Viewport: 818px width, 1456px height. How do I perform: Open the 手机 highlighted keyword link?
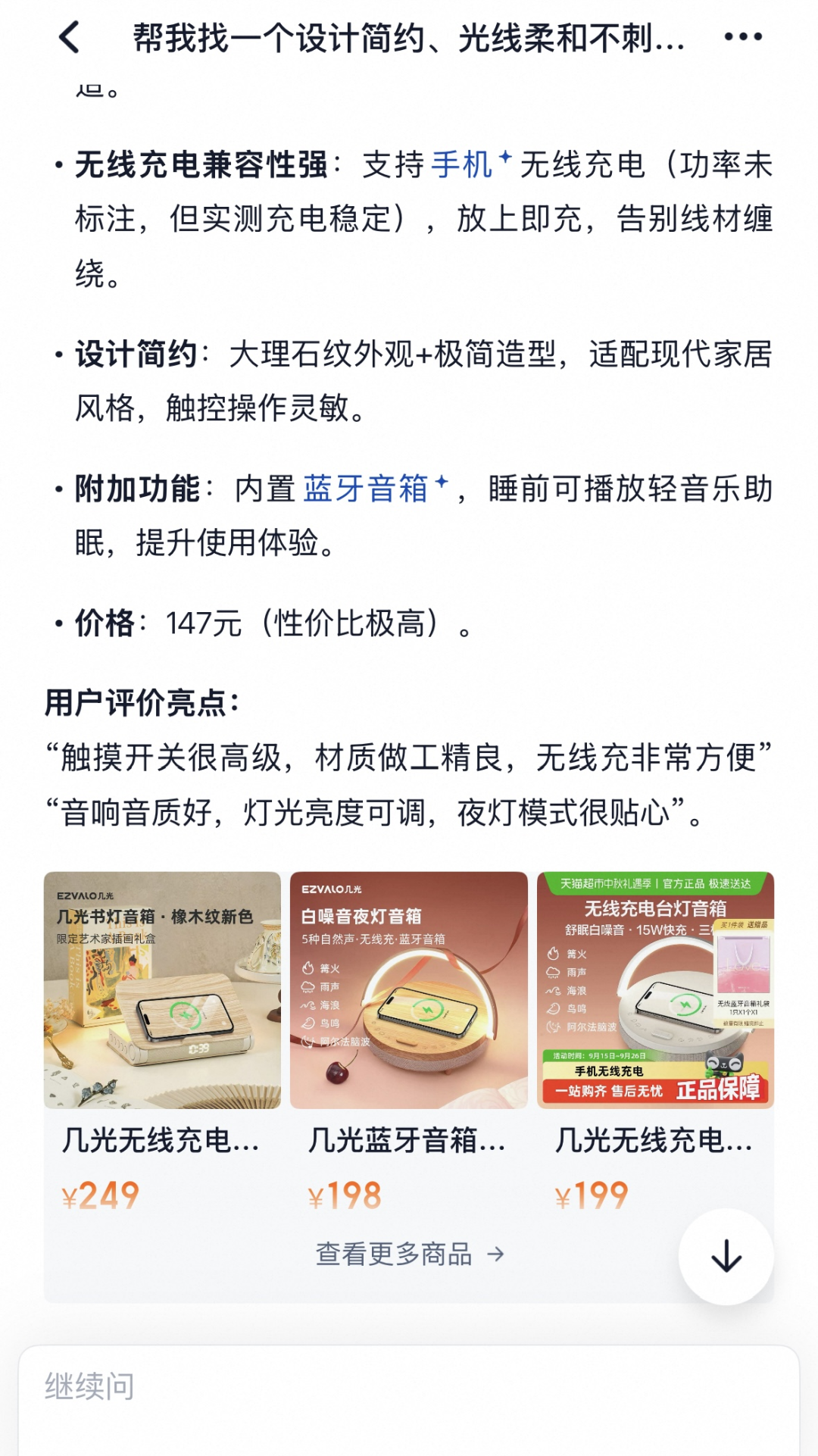(x=462, y=165)
